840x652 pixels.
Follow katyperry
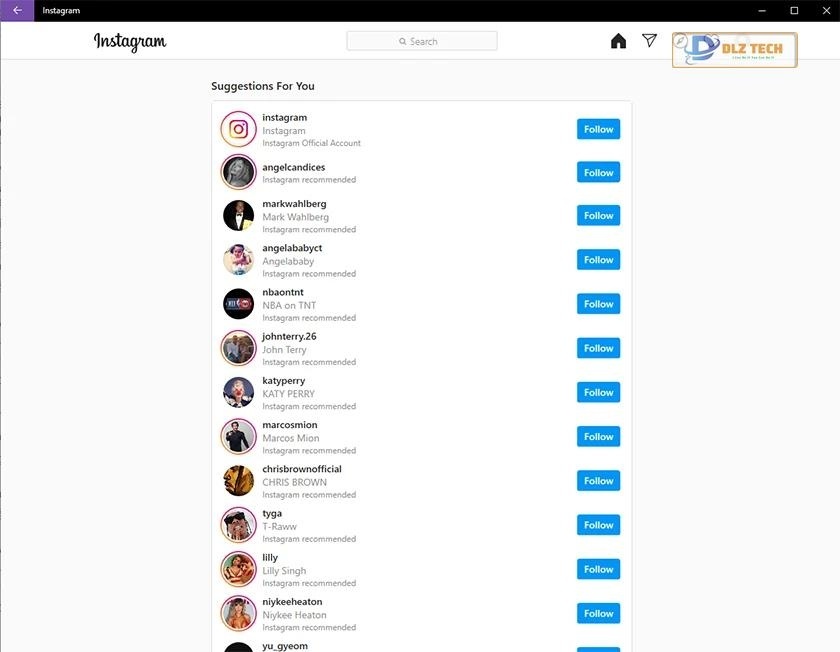point(598,392)
